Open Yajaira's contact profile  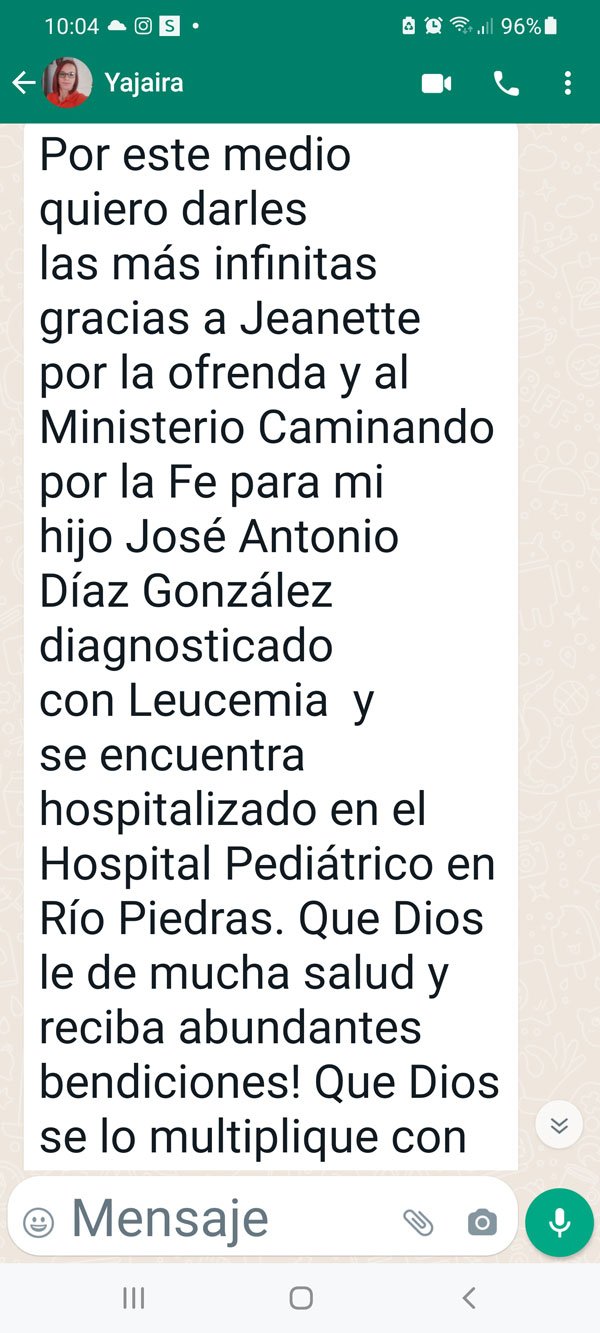point(145,83)
